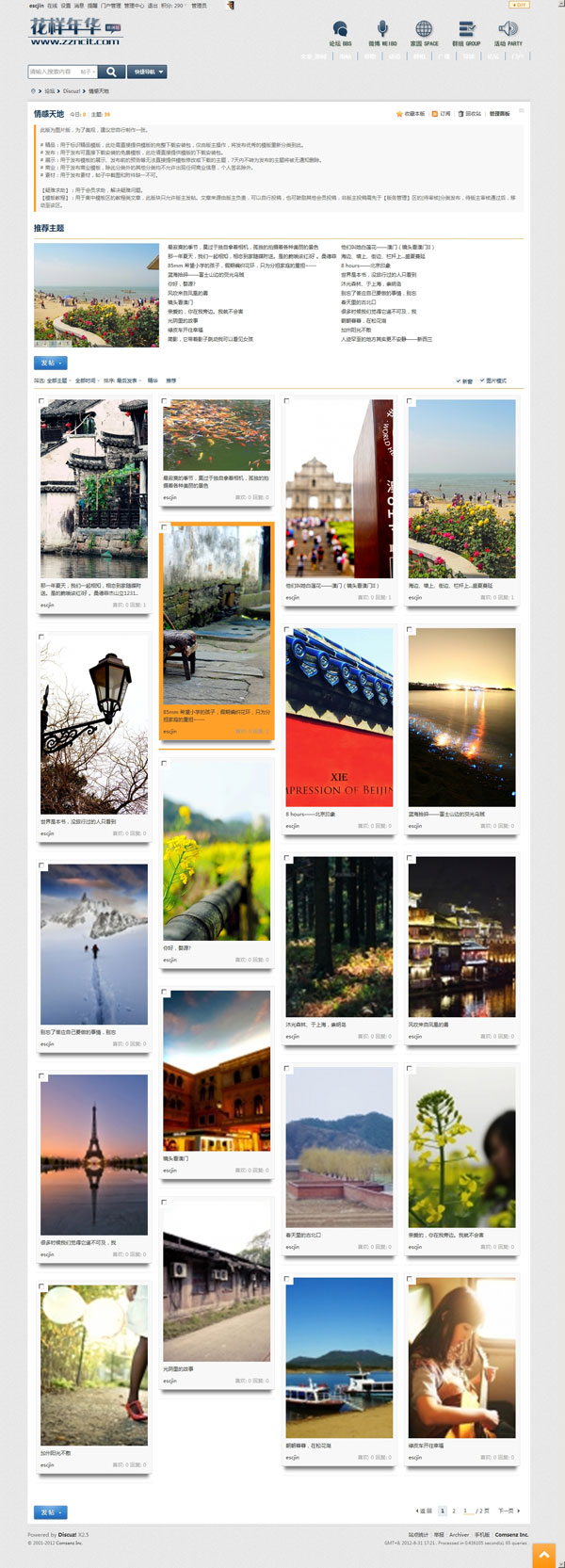Tap the 发帖 button above the photo grid

50,363
